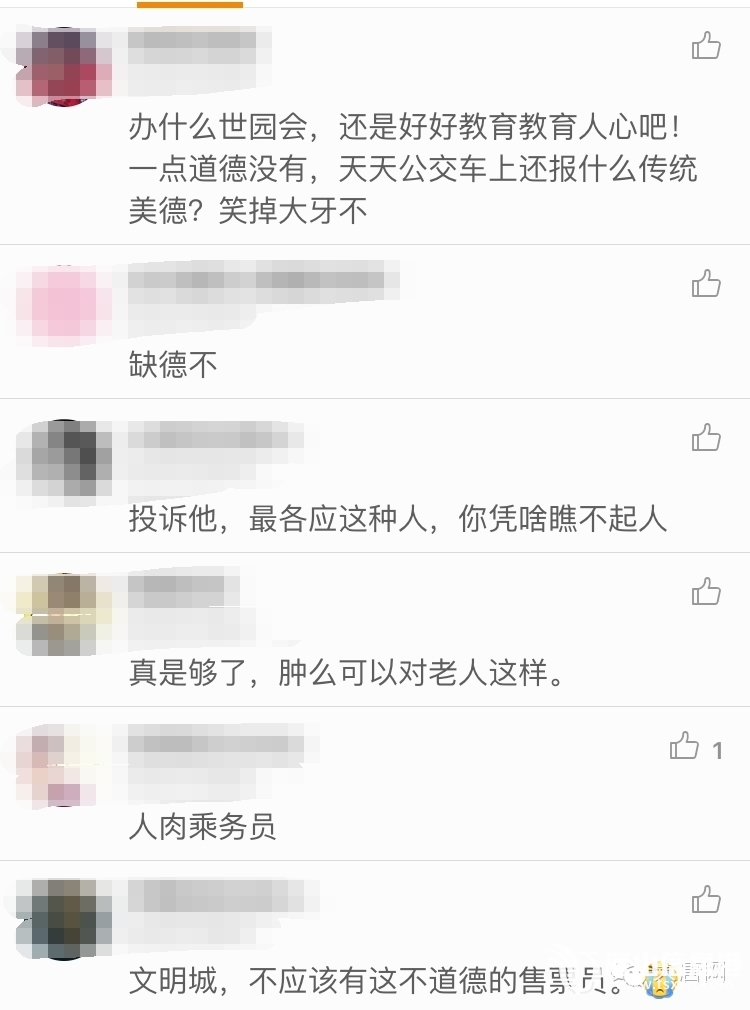Like the comment 真是够了，肿么可以对老人这样
The height and width of the screenshot is (1010, 750).
tap(706, 591)
